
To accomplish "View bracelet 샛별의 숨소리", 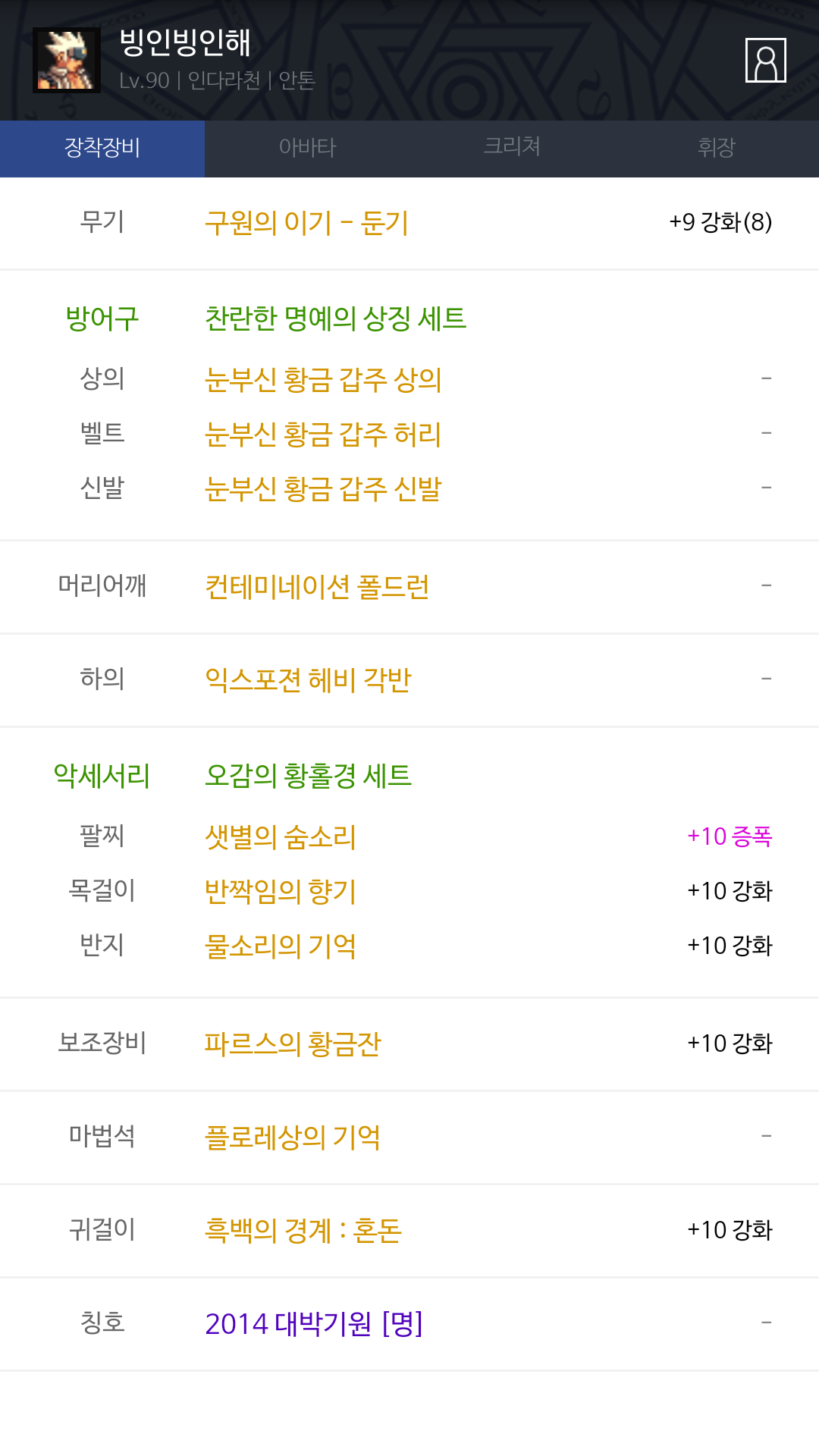I will 281,836.
